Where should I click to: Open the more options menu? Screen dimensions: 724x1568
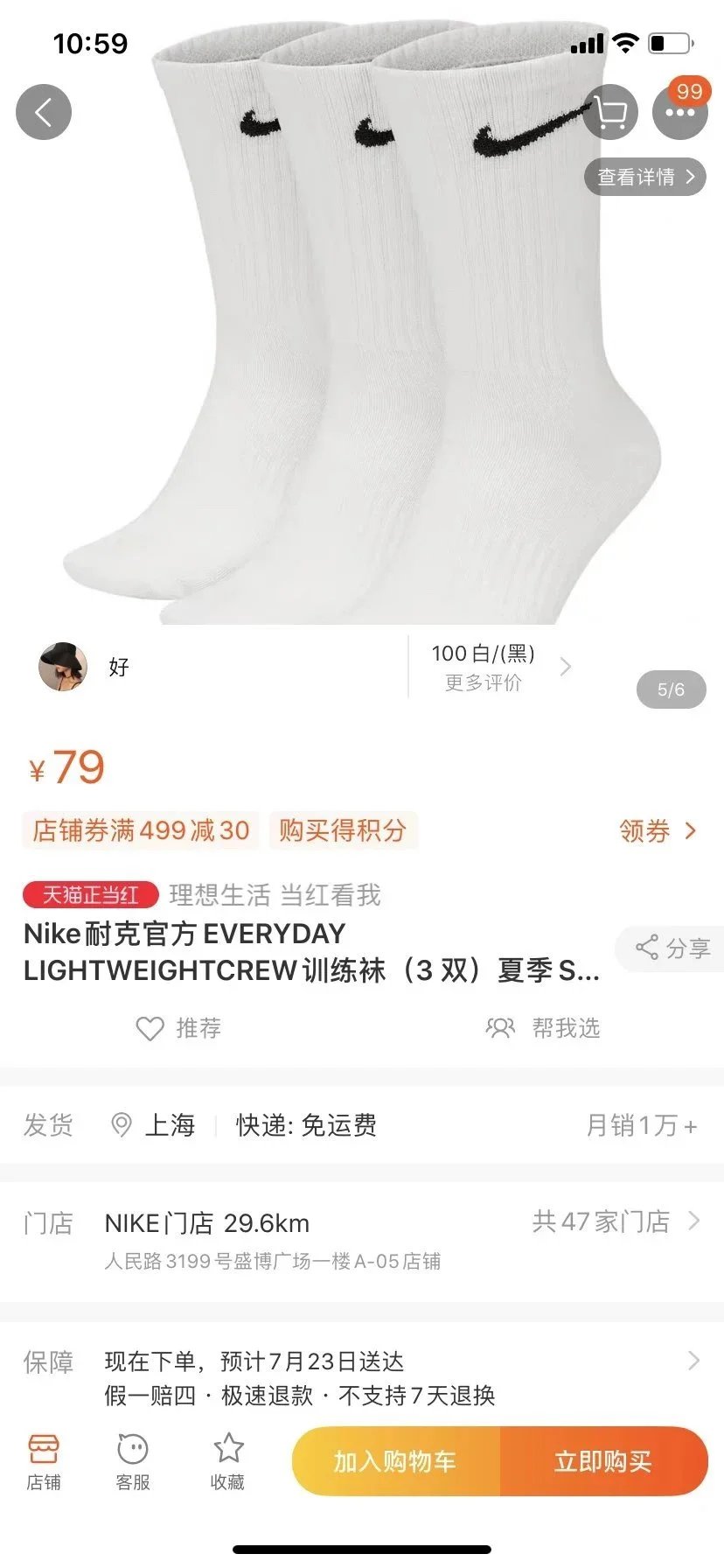pos(679,112)
